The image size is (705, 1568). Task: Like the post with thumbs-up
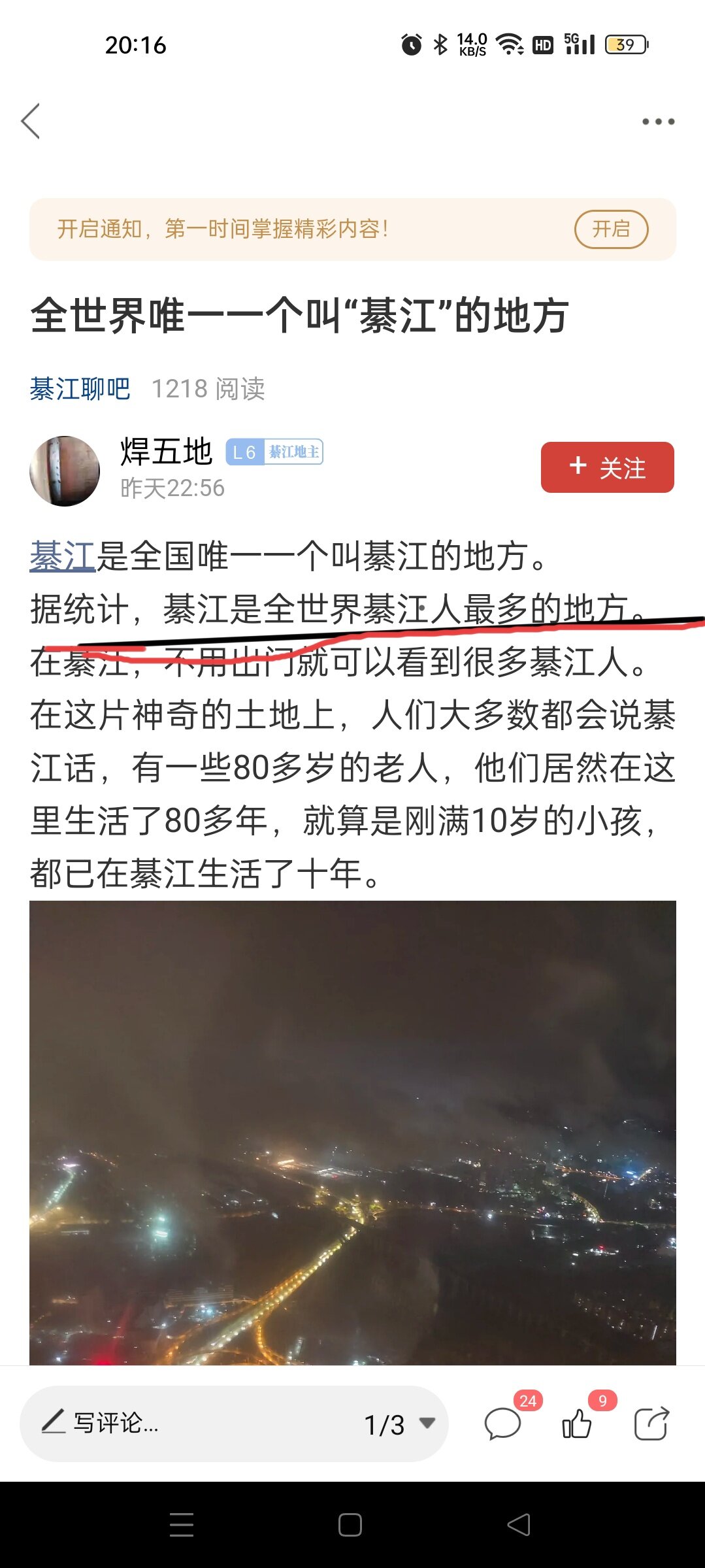click(x=577, y=1424)
